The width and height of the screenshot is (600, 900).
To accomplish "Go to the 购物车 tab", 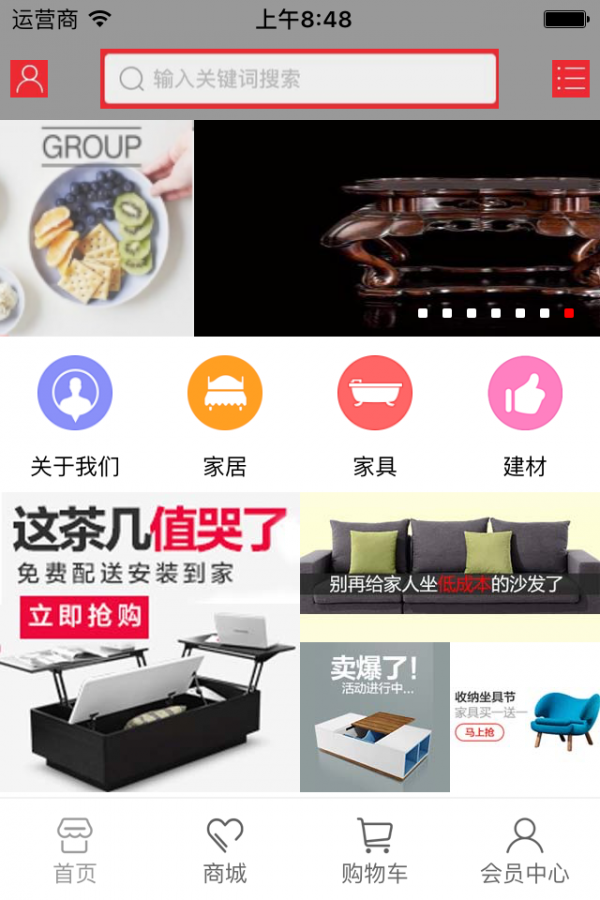I will 375,850.
